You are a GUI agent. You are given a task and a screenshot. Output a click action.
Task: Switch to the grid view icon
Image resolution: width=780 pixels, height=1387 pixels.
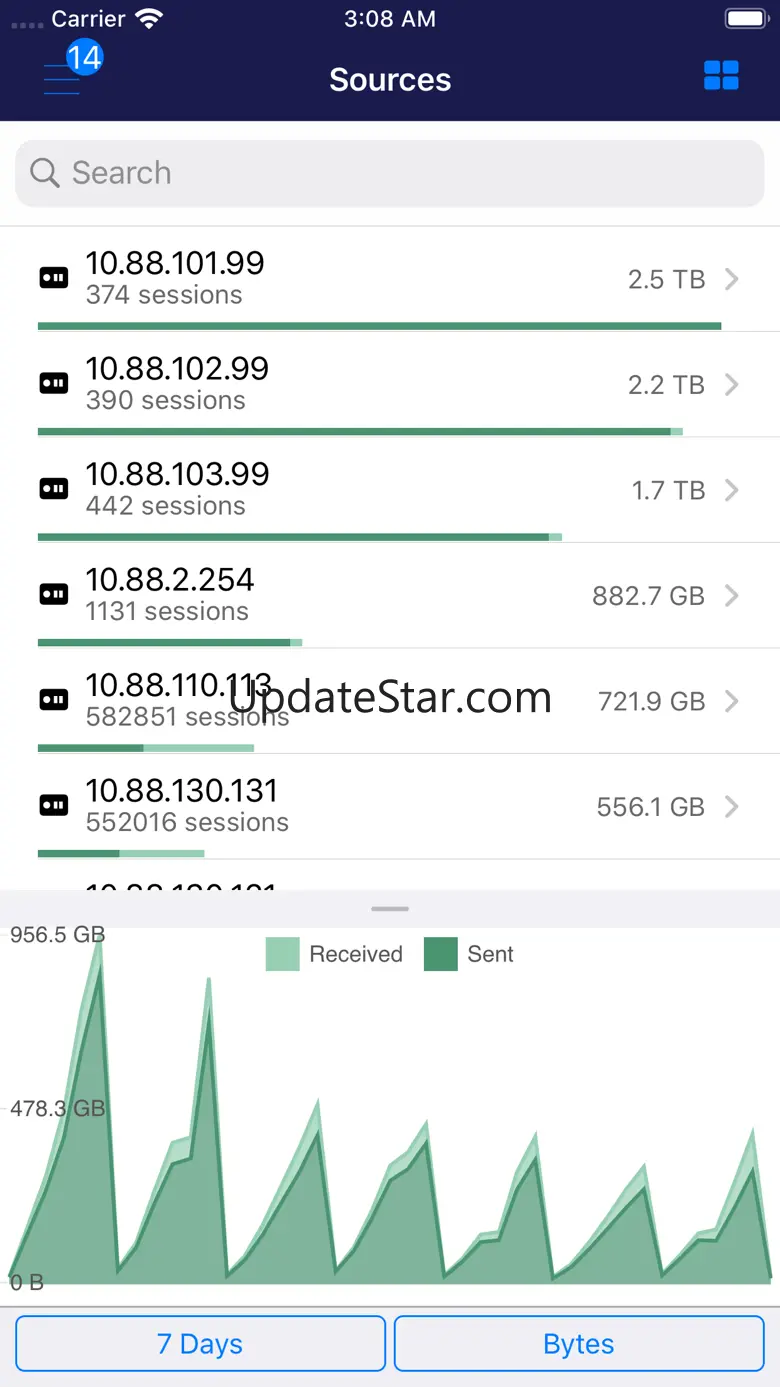(x=721, y=76)
